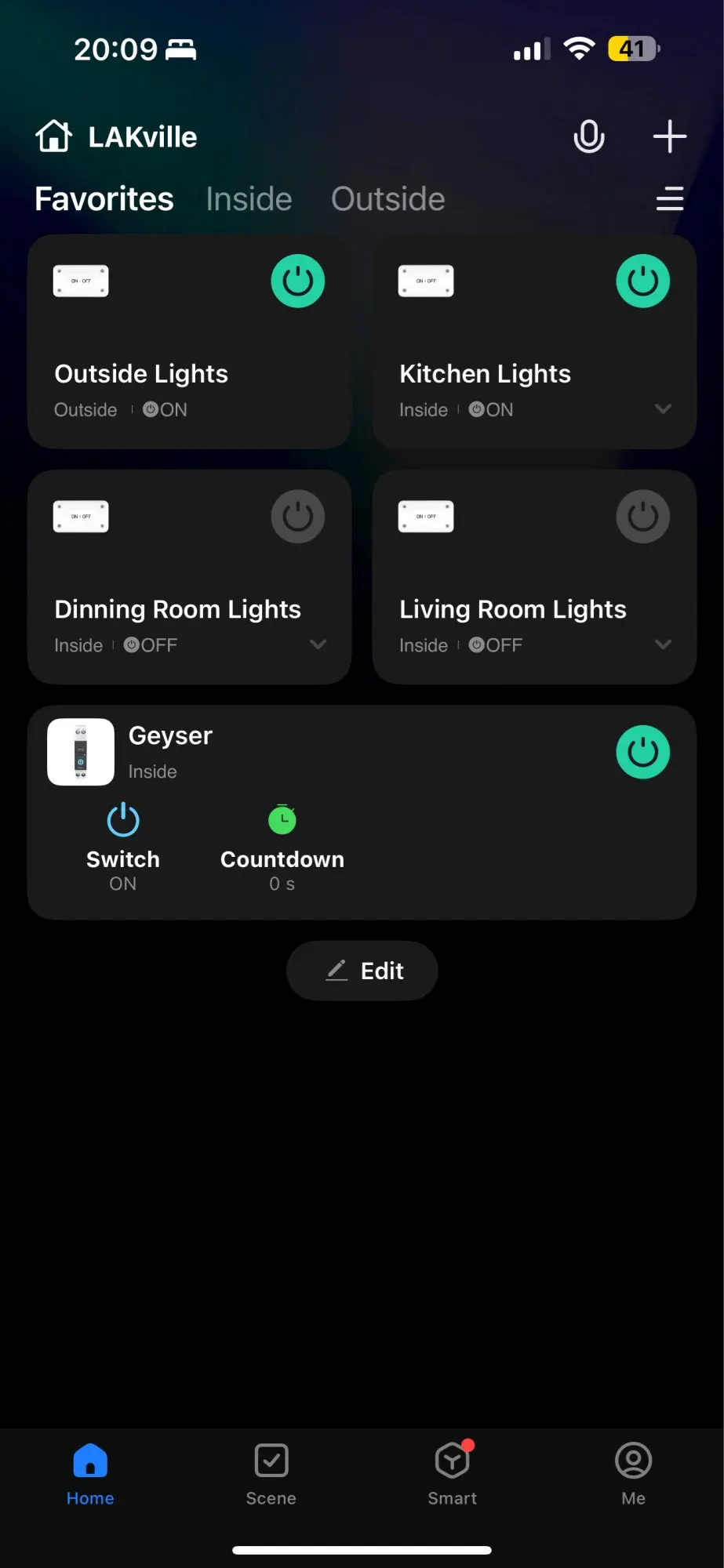Toggle the Geyser main power button
724x1568 pixels.
[643, 752]
